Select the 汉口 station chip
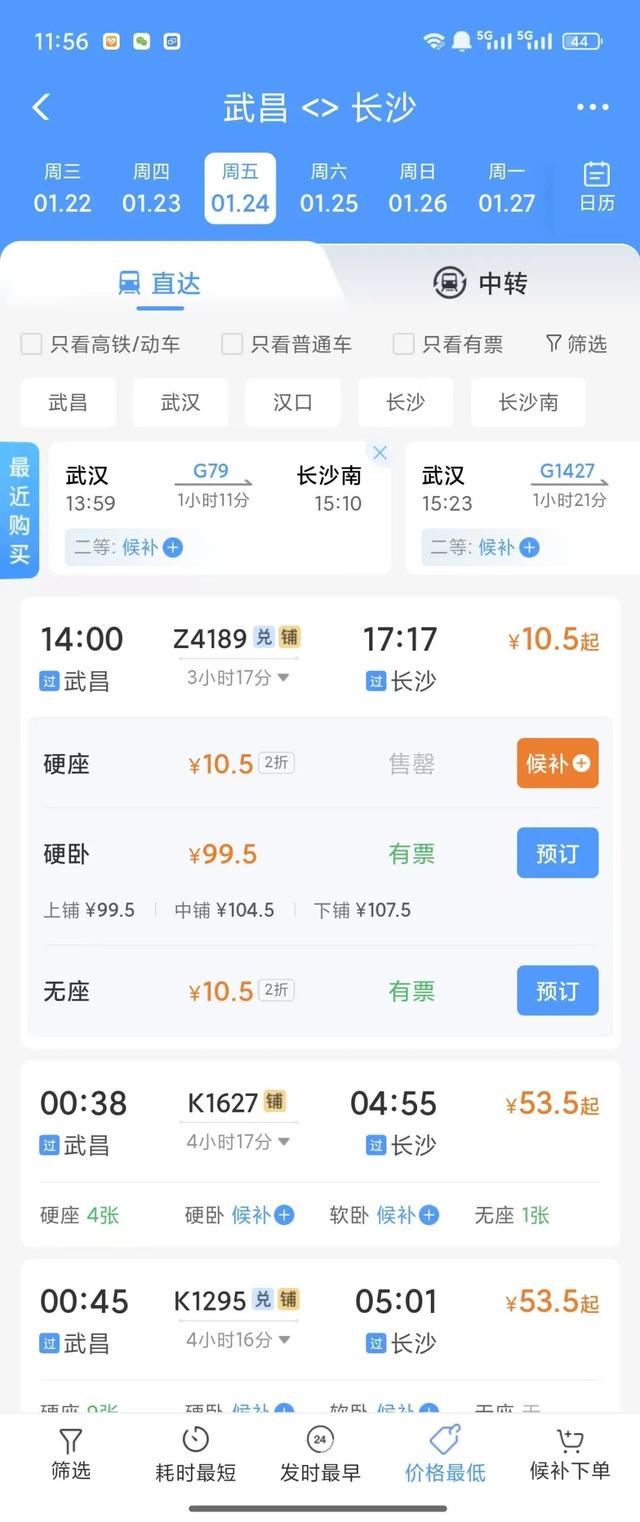 coord(293,402)
